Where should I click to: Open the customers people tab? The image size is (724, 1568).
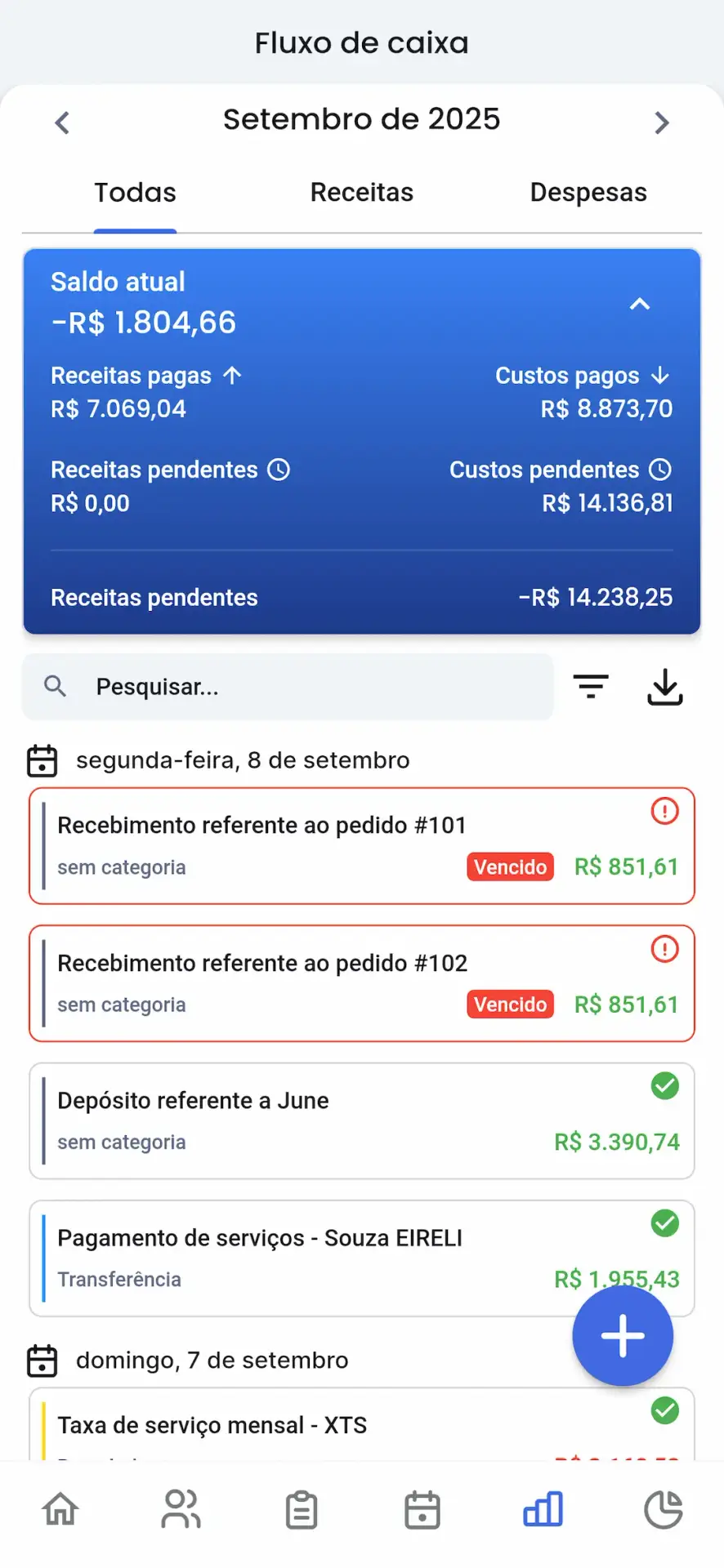(181, 1509)
